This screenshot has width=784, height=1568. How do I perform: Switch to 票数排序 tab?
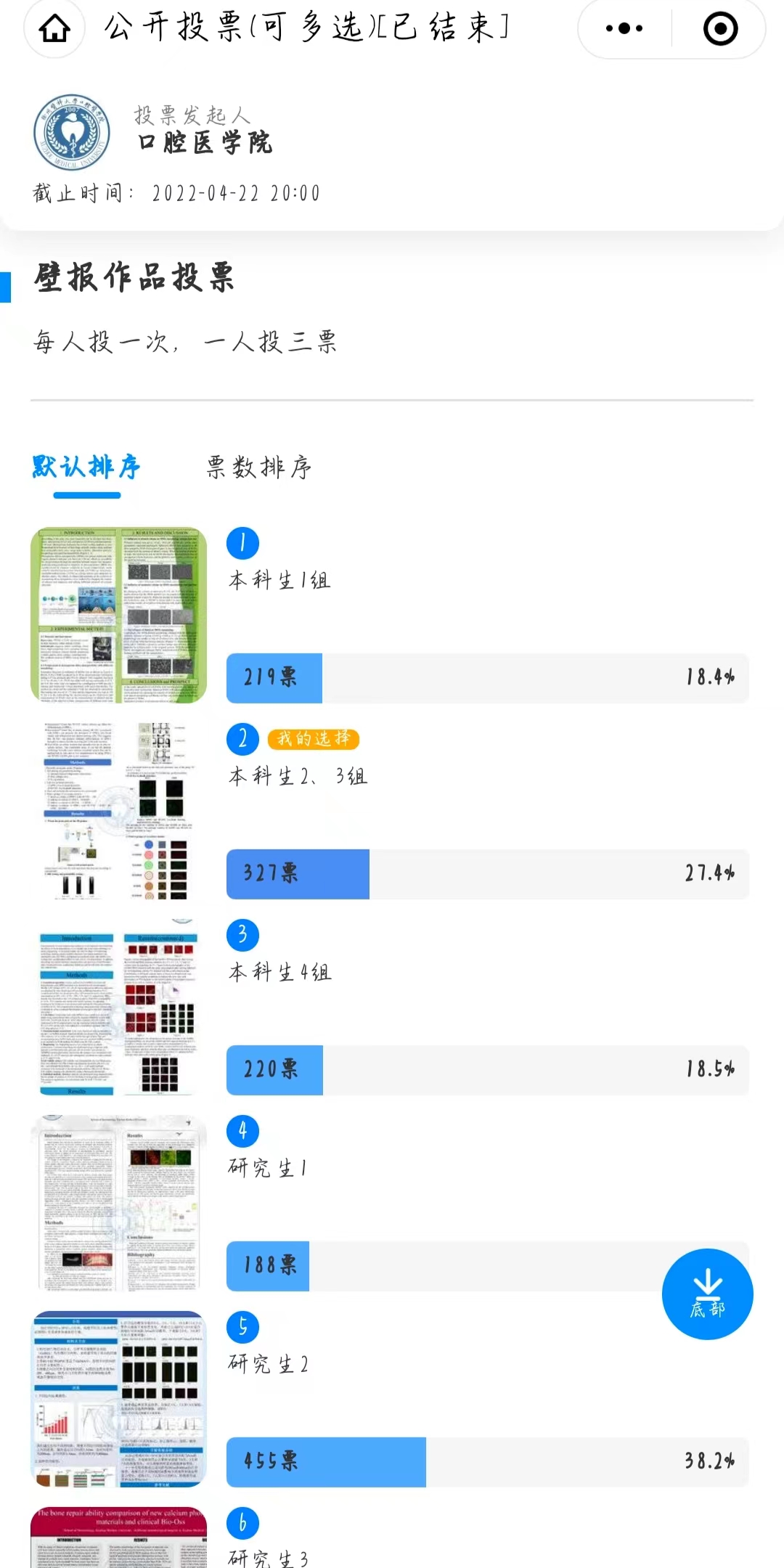[x=259, y=467]
